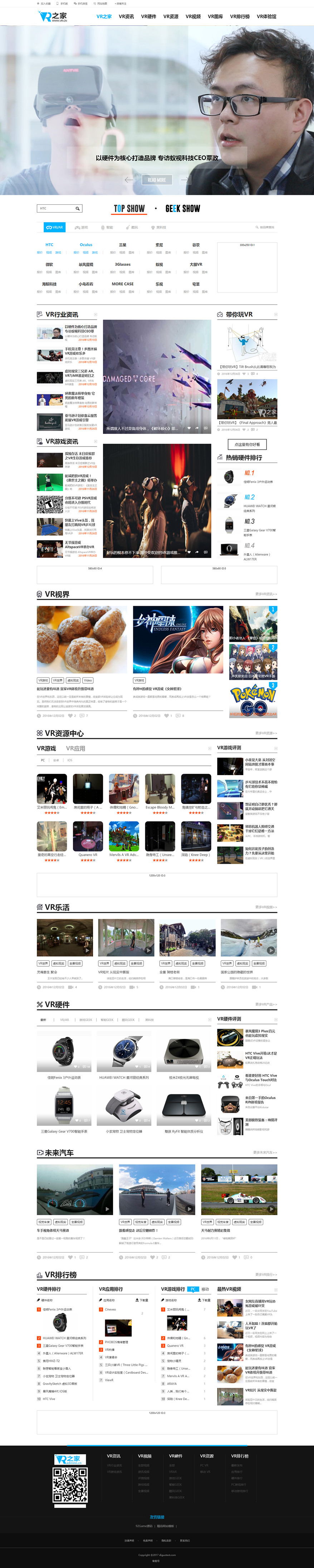Switch game ranking to 移动 tab
Screen dimensions: 314x1568
click(x=205, y=1289)
